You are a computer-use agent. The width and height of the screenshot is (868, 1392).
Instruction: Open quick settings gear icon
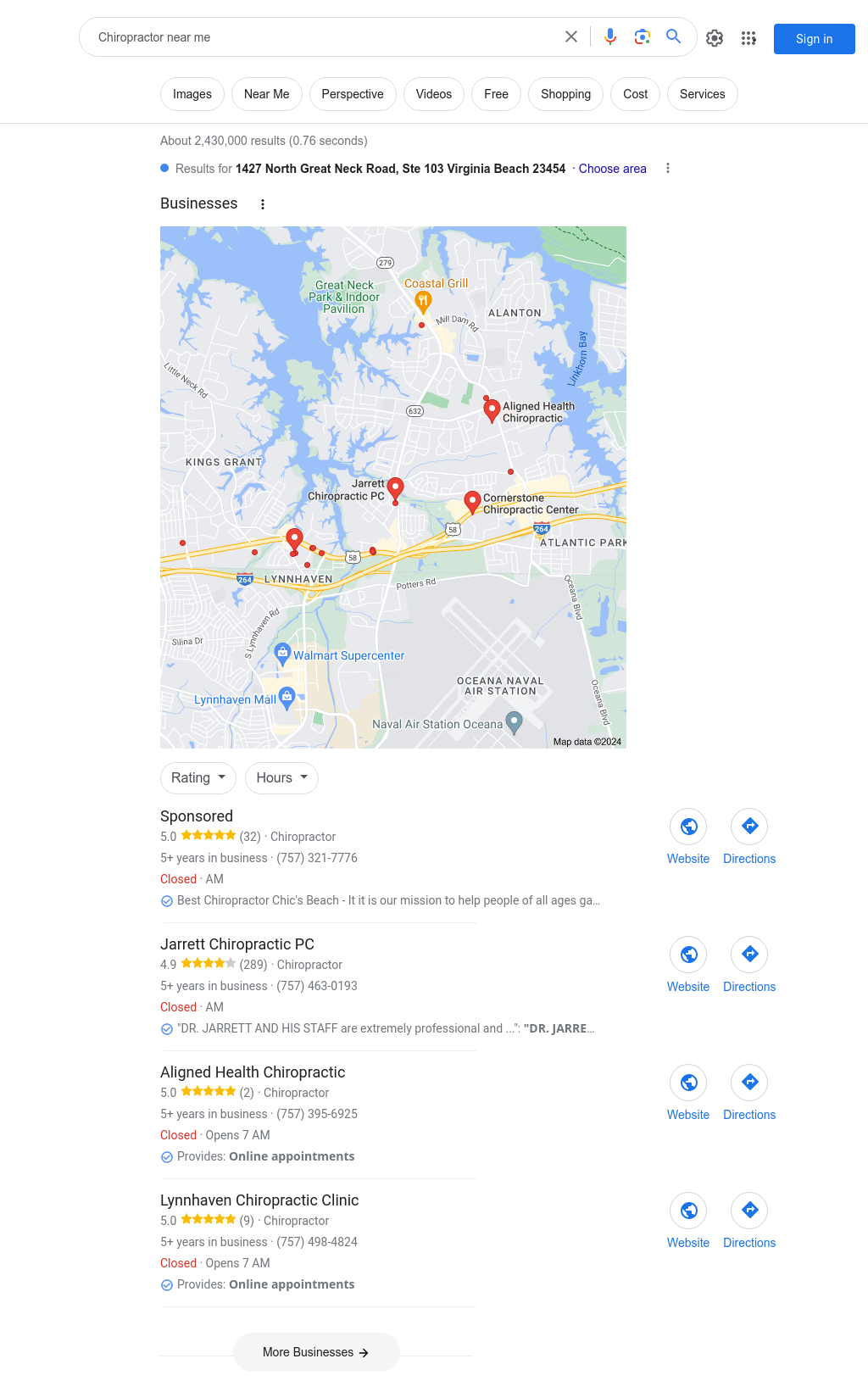pyautogui.click(x=715, y=38)
